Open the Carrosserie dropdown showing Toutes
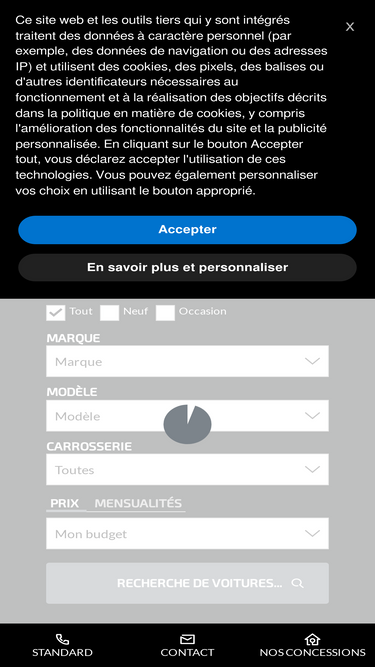 188,470
